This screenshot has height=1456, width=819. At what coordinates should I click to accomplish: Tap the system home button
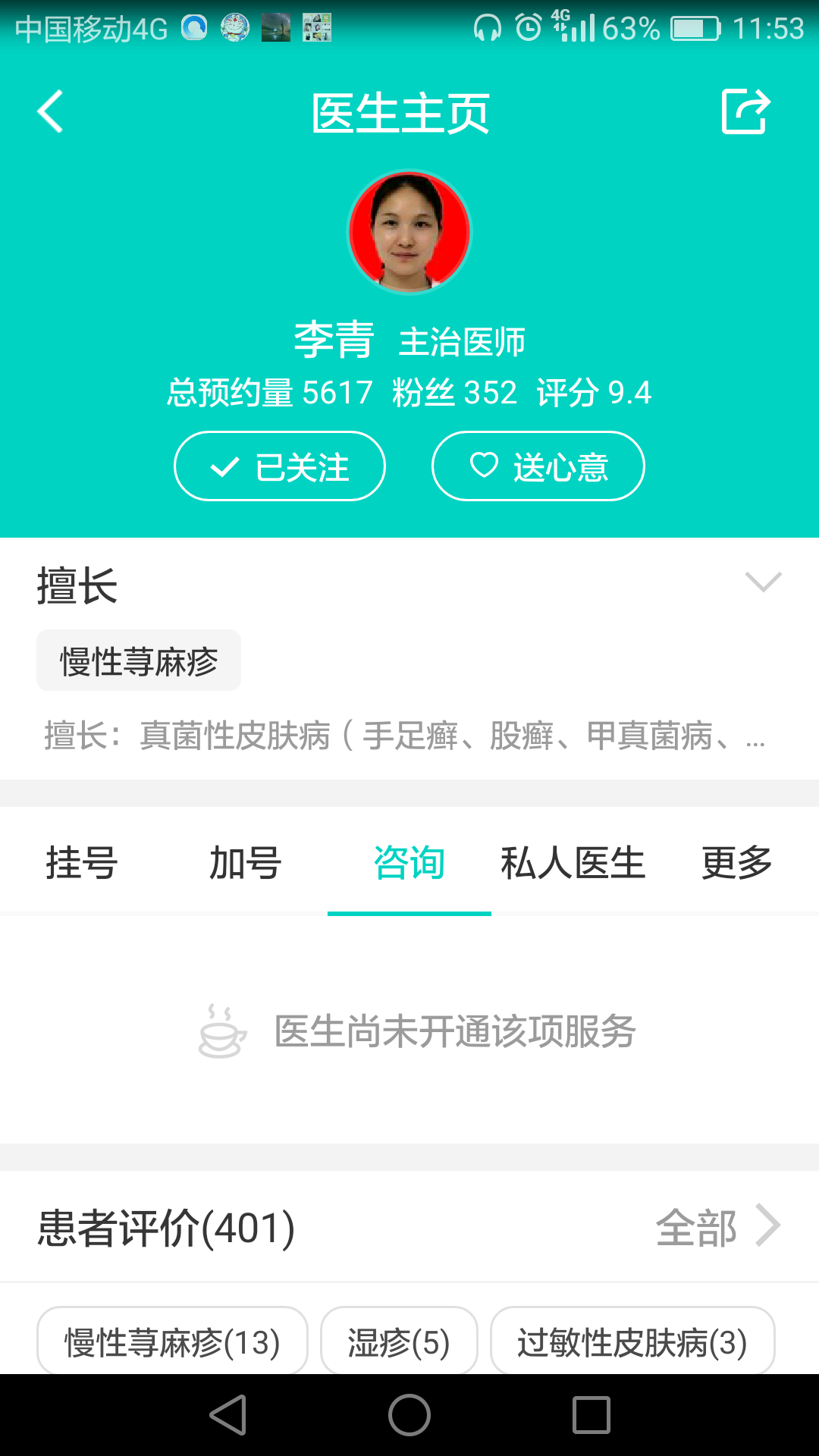(x=409, y=1415)
